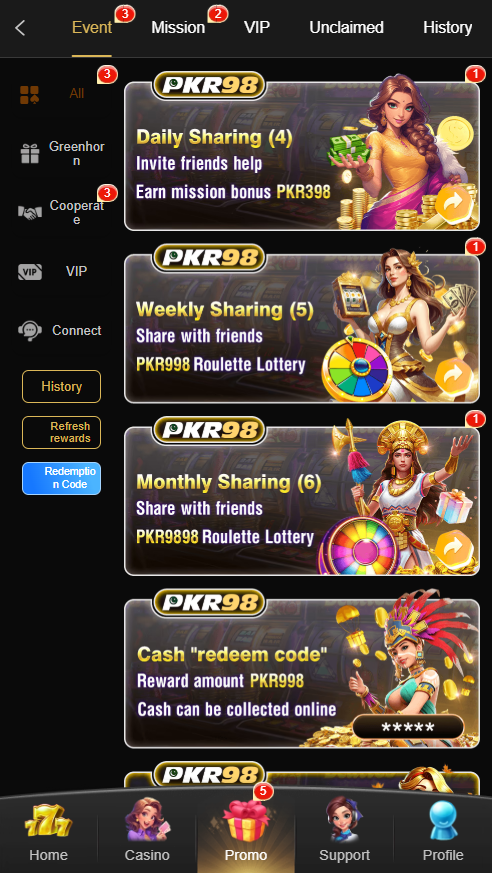Open the History top tab
Image resolution: width=492 pixels, height=873 pixels.
447,28
